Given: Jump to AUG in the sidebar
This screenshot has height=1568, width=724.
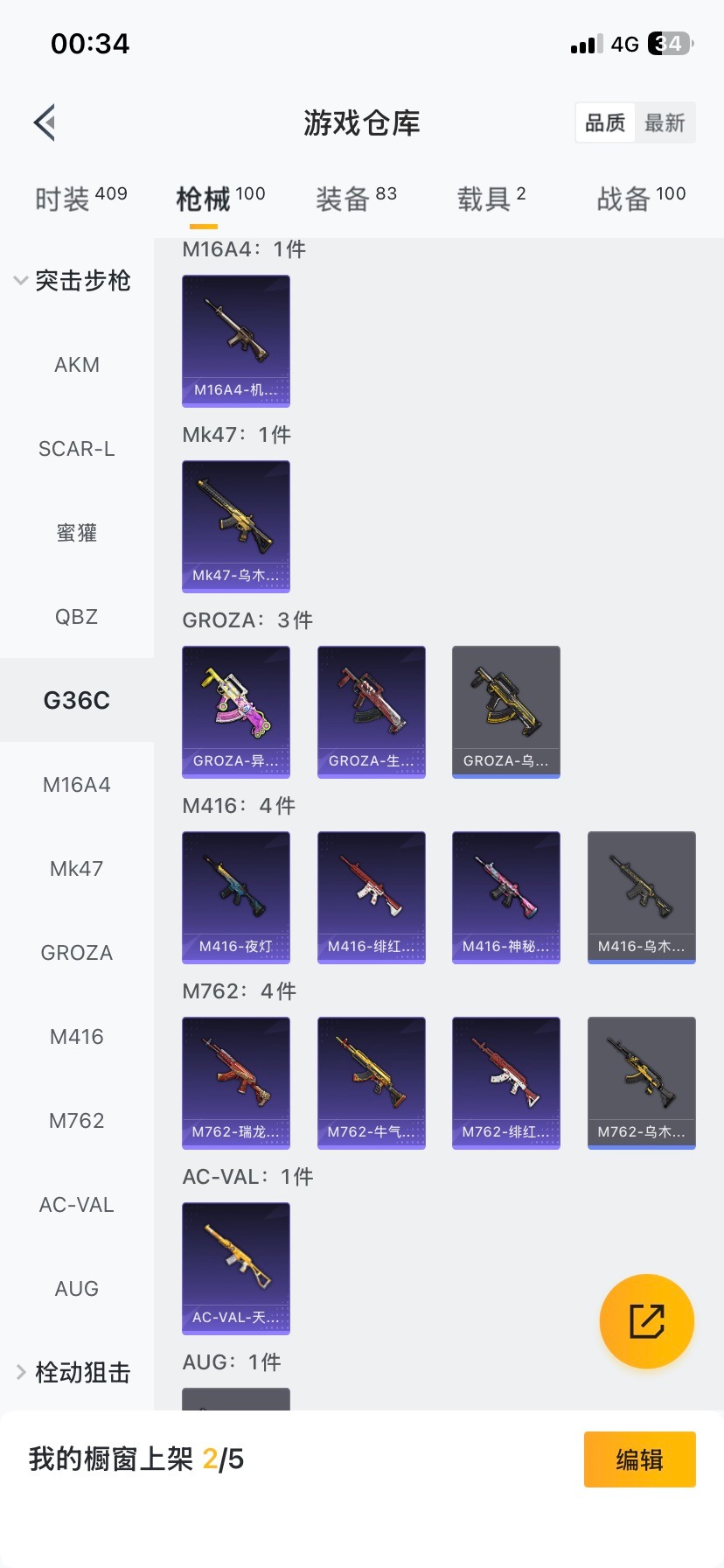Looking at the screenshot, I should 77,1289.
